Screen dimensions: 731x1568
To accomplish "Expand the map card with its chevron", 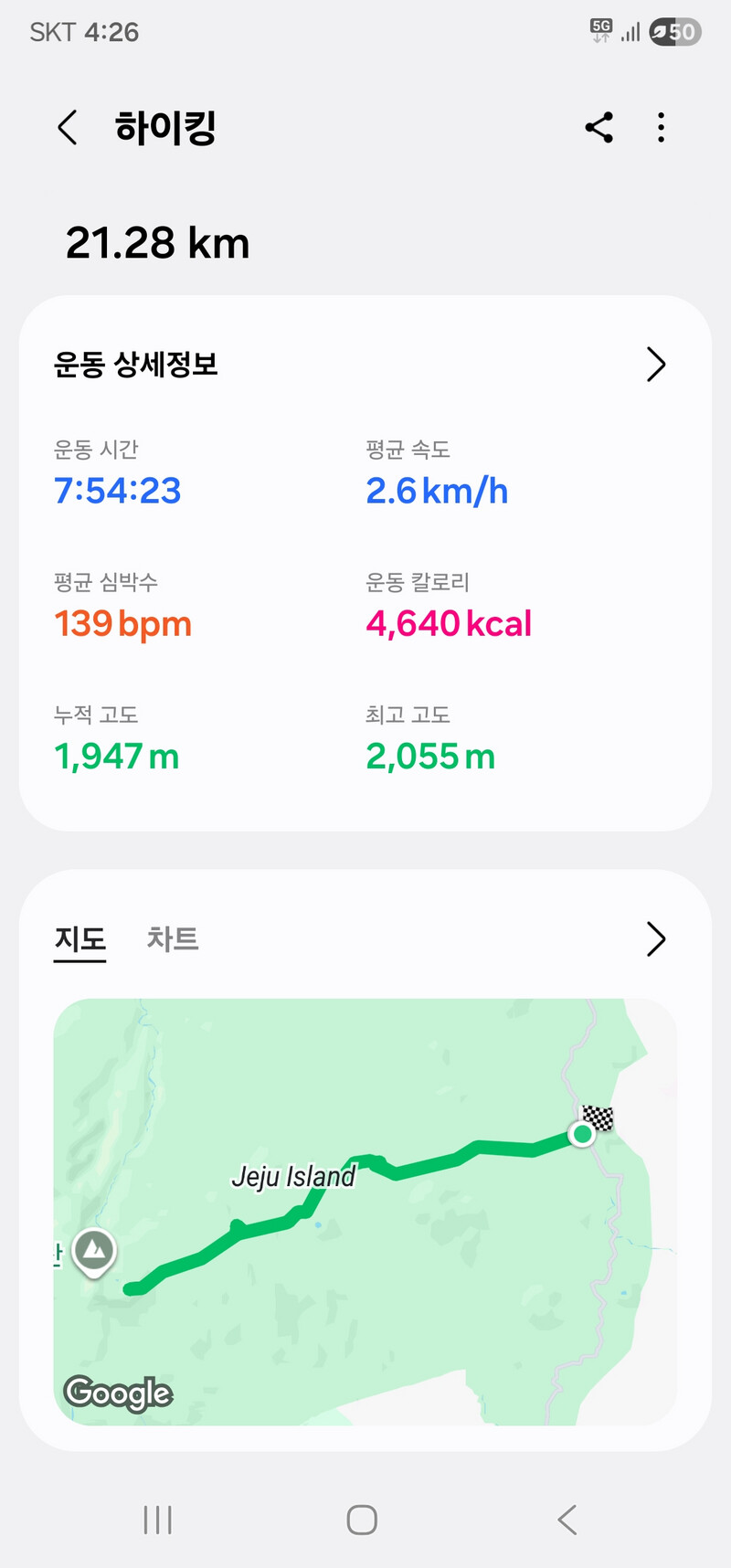I will tap(656, 939).
